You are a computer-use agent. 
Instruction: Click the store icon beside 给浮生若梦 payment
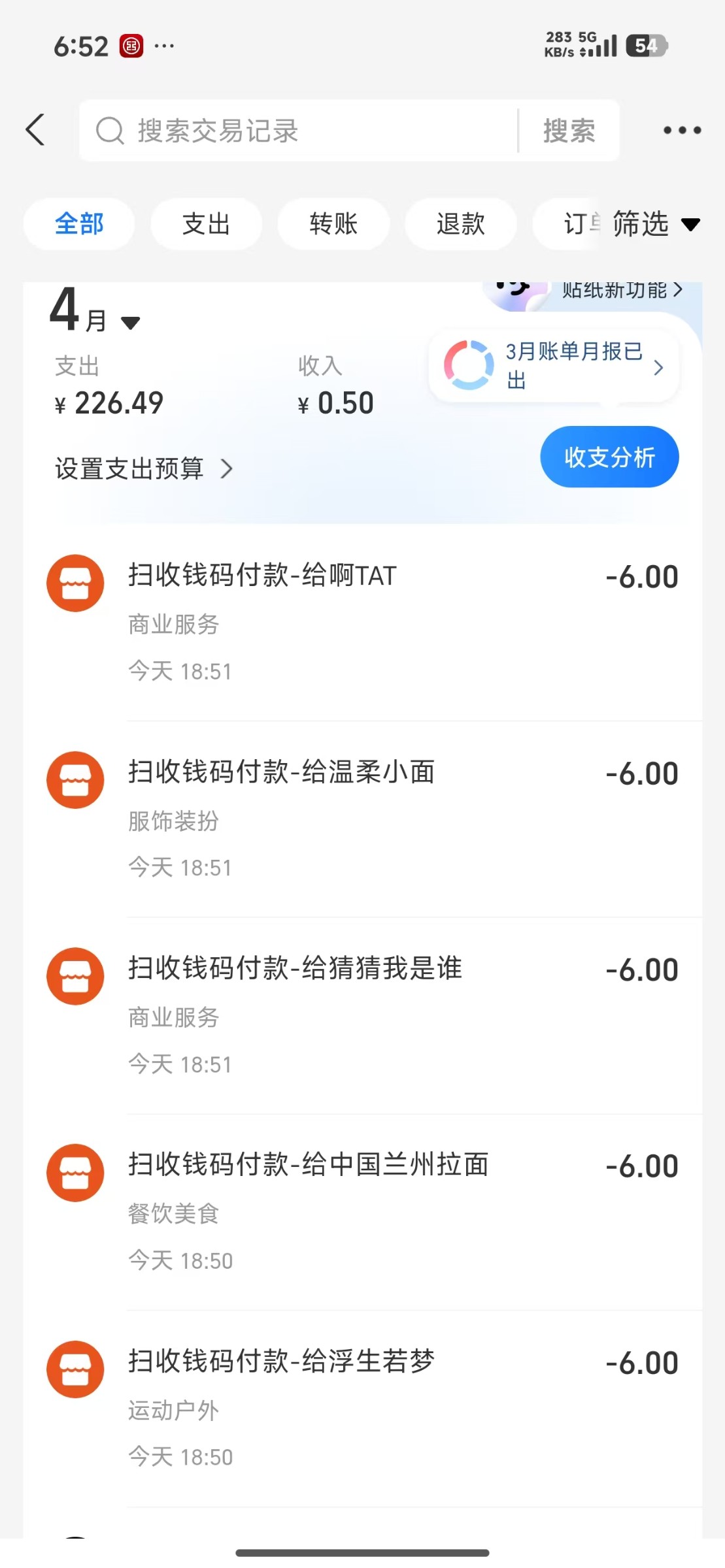coord(75,1369)
